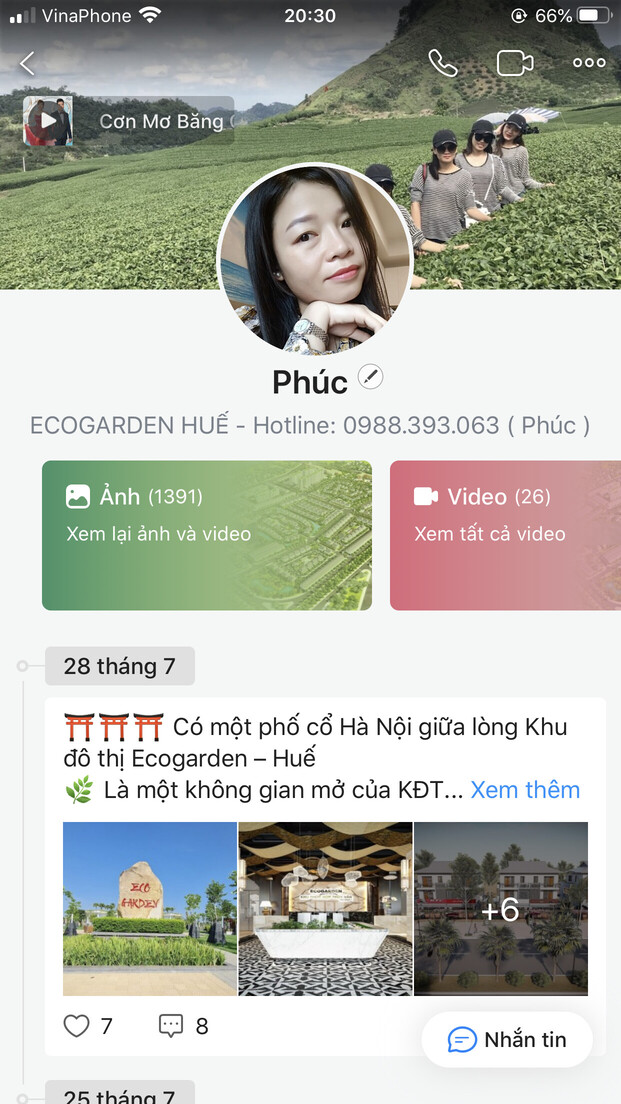Image resolution: width=621 pixels, height=1104 pixels.
Task: Edit the nickname with the pencil icon
Action: tap(370, 378)
